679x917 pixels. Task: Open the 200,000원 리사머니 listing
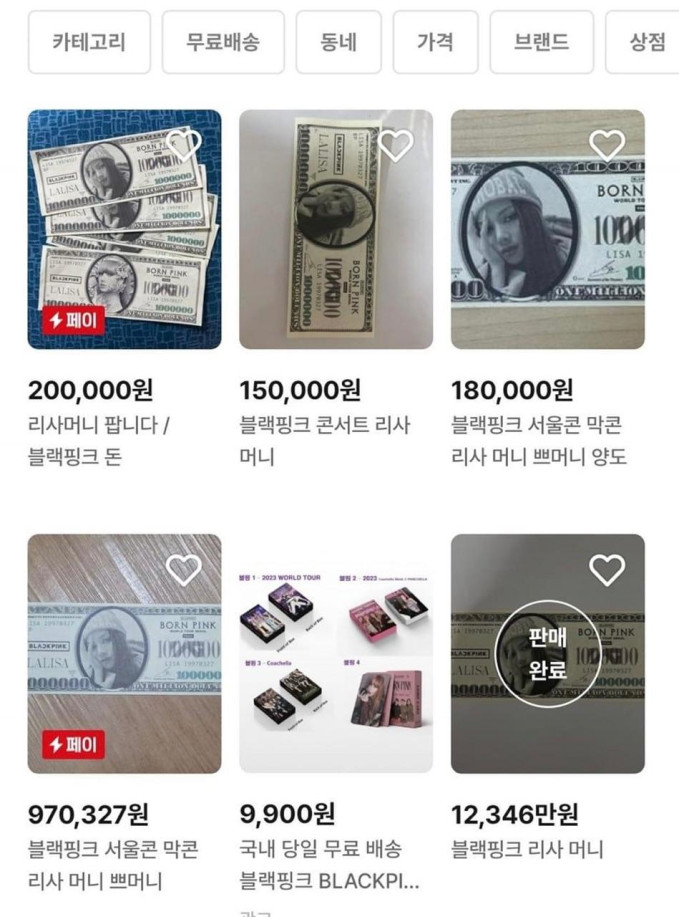pos(124,230)
